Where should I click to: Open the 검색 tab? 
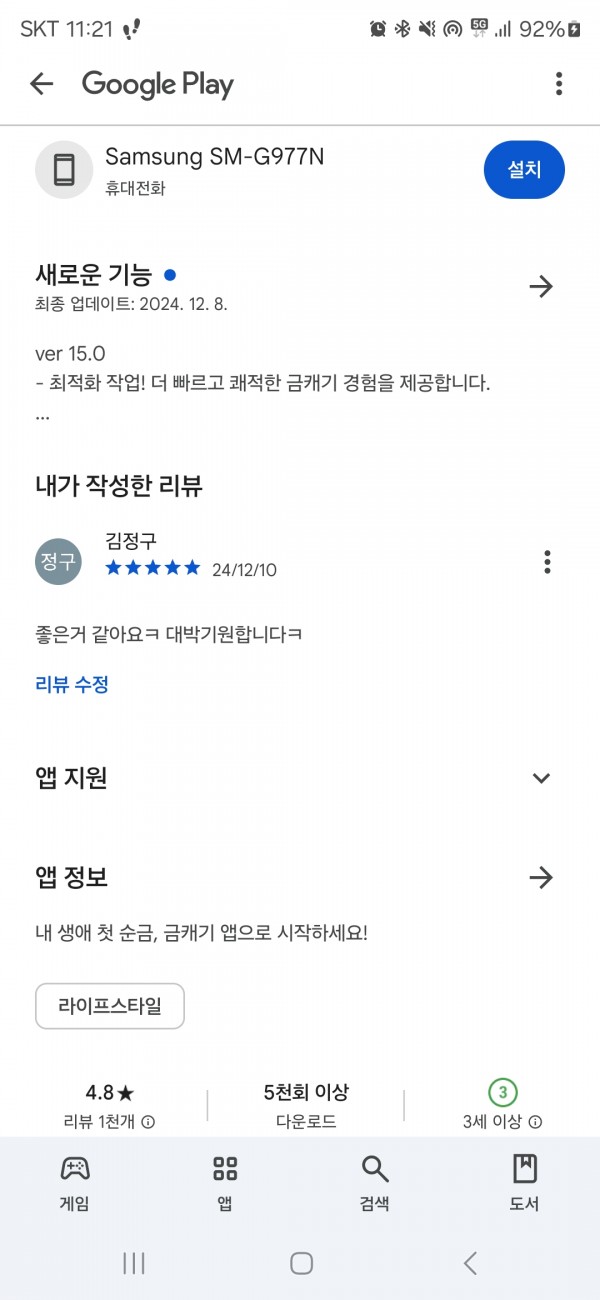tap(374, 1182)
